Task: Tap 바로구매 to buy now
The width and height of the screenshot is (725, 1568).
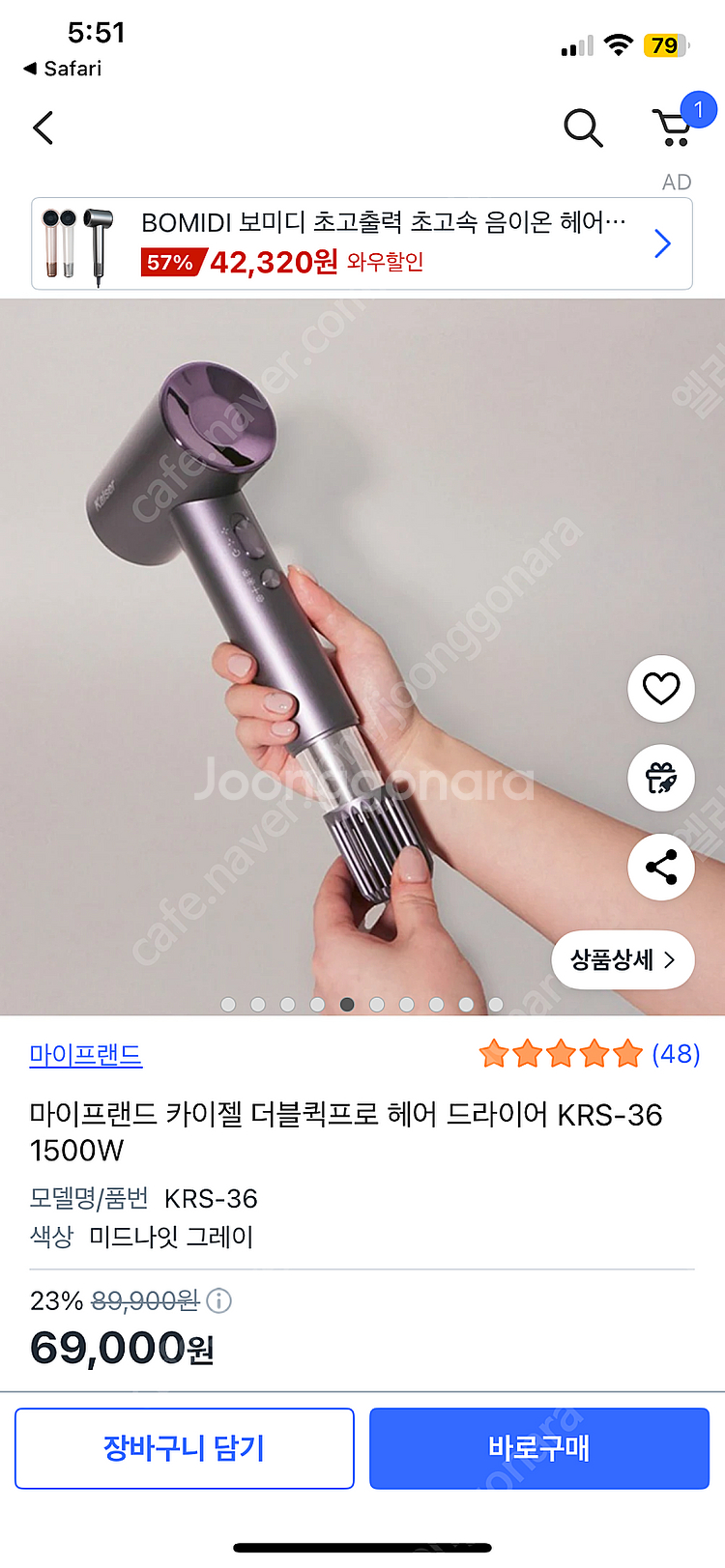Action: [x=539, y=1448]
